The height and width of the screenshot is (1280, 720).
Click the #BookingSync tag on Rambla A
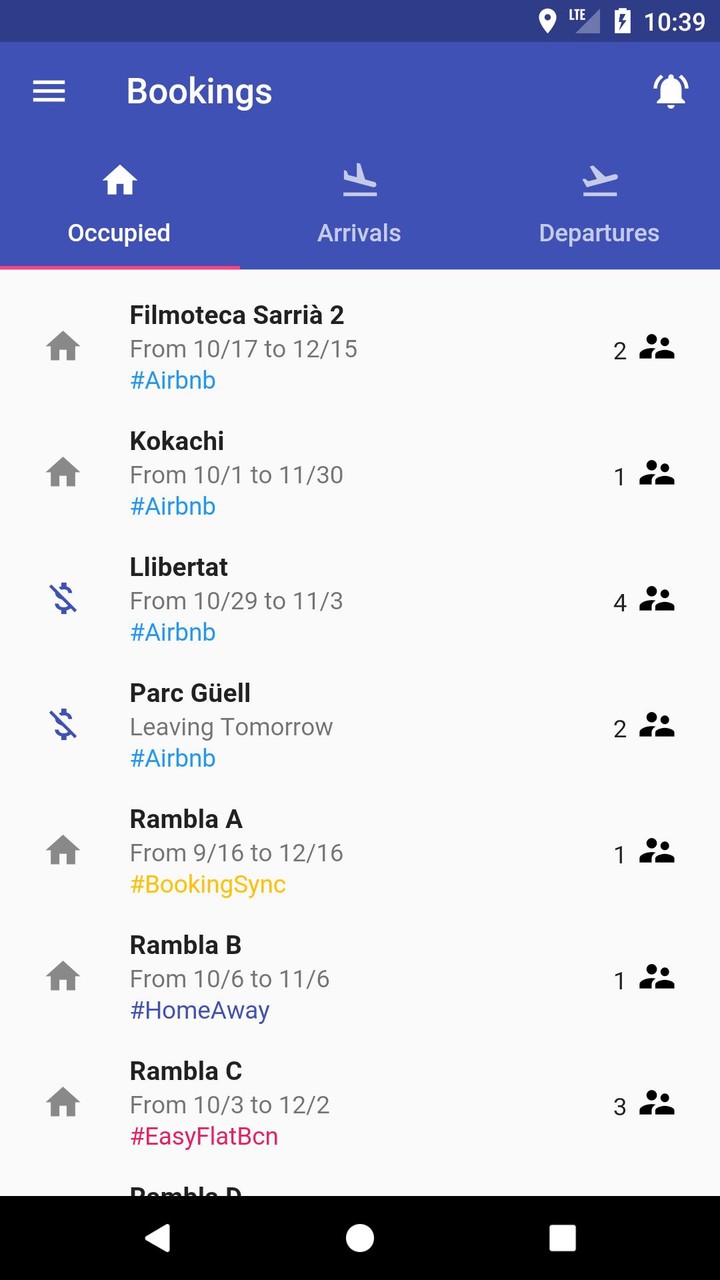[207, 884]
